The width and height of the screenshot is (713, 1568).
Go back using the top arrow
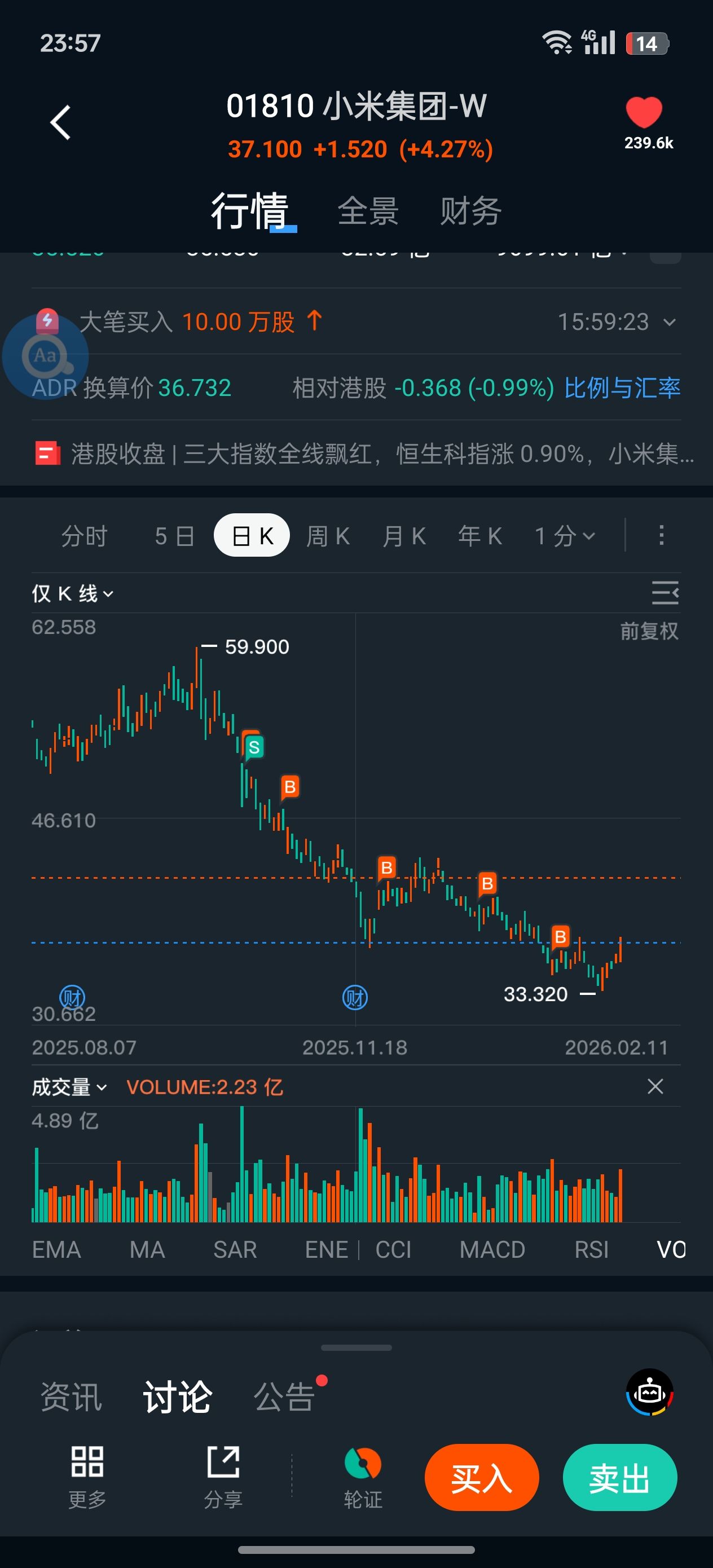click(60, 122)
